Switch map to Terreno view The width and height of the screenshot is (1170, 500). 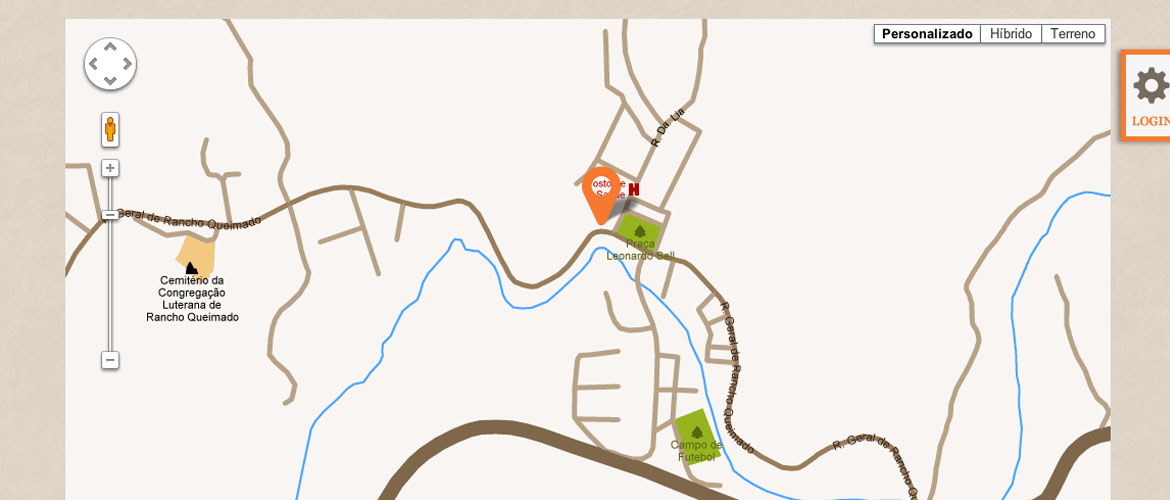click(x=1073, y=34)
